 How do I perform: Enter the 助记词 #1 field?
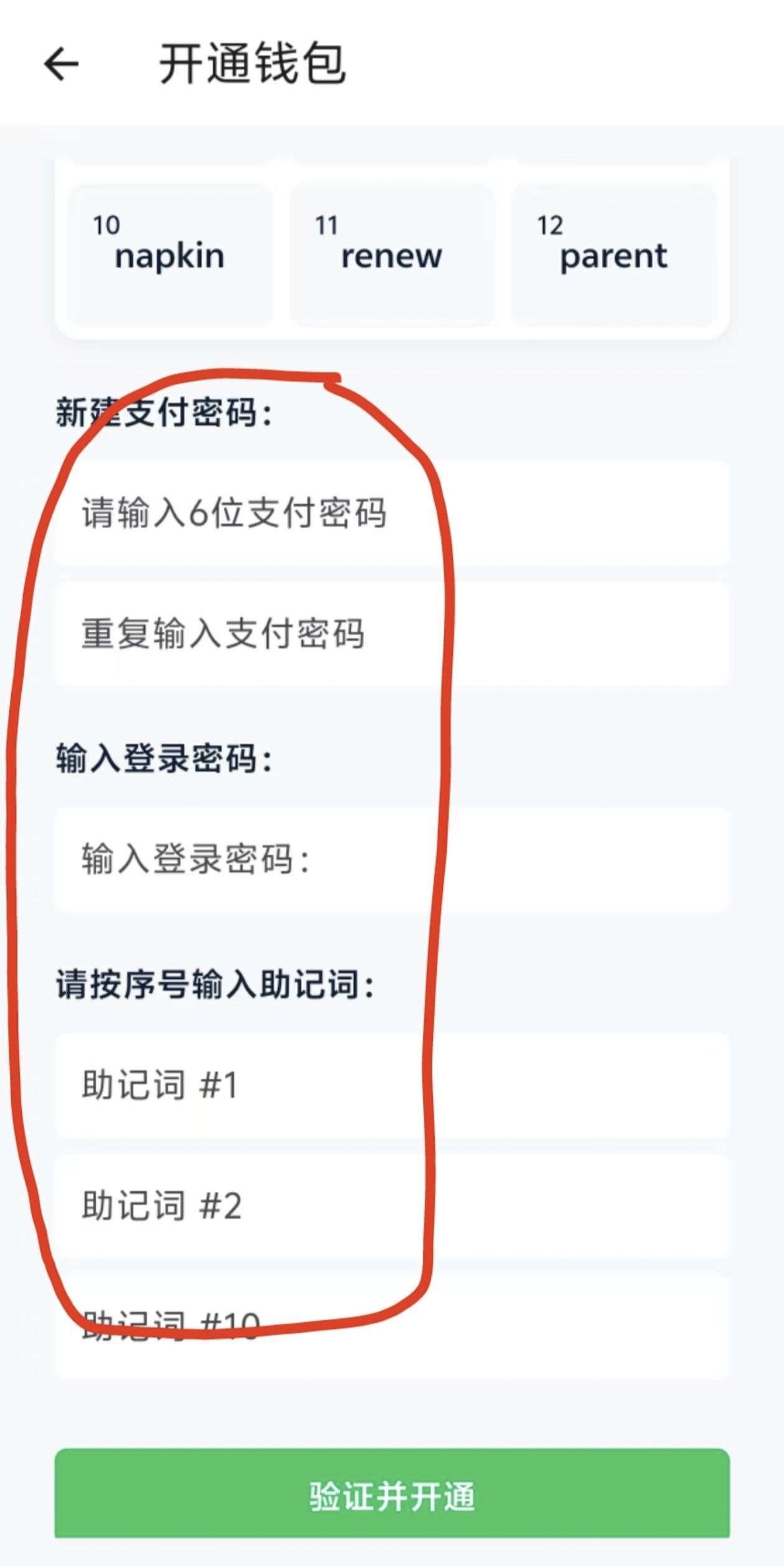click(x=392, y=1085)
